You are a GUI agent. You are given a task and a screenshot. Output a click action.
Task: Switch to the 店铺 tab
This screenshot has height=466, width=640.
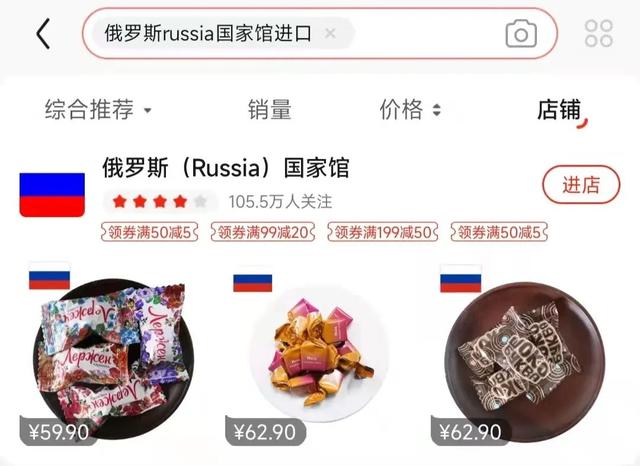pyautogui.click(x=560, y=110)
